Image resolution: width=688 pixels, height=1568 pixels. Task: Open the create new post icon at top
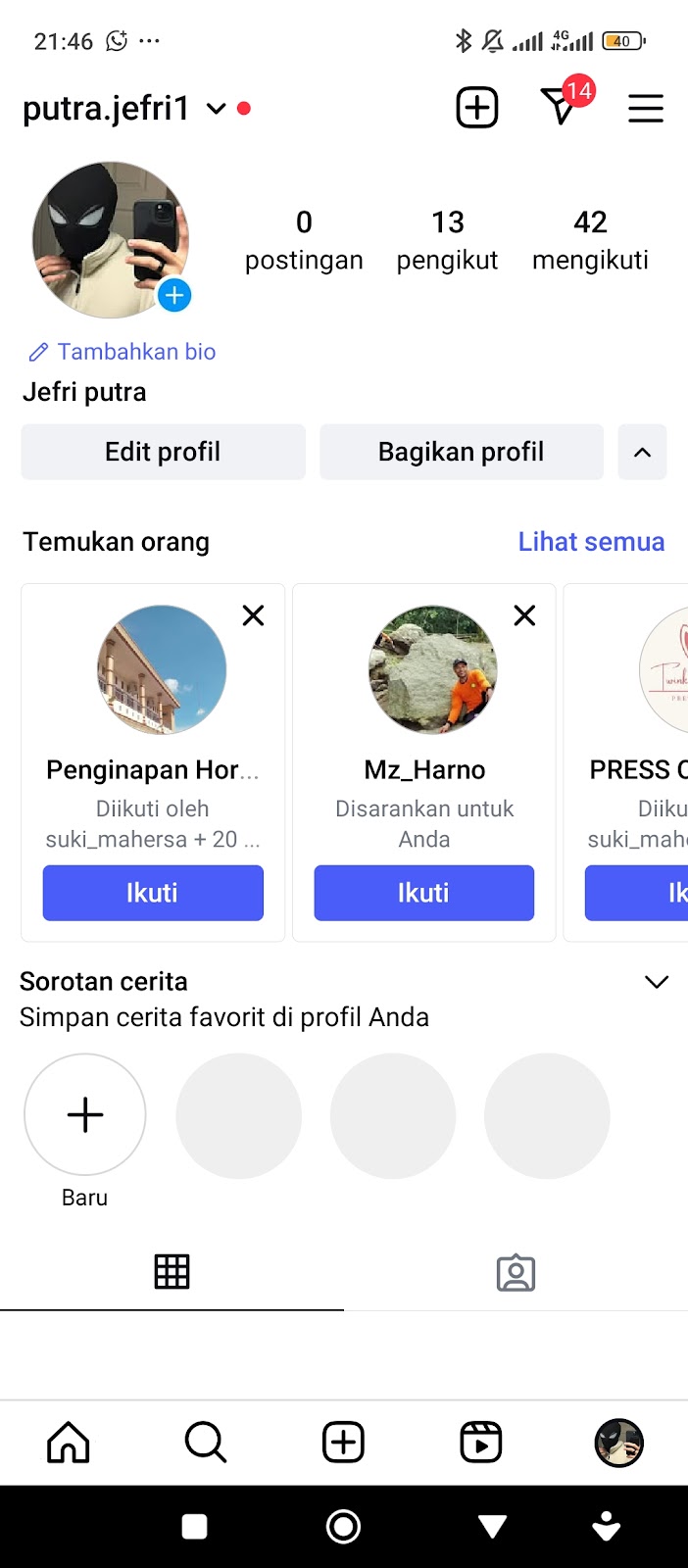(477, 108)
